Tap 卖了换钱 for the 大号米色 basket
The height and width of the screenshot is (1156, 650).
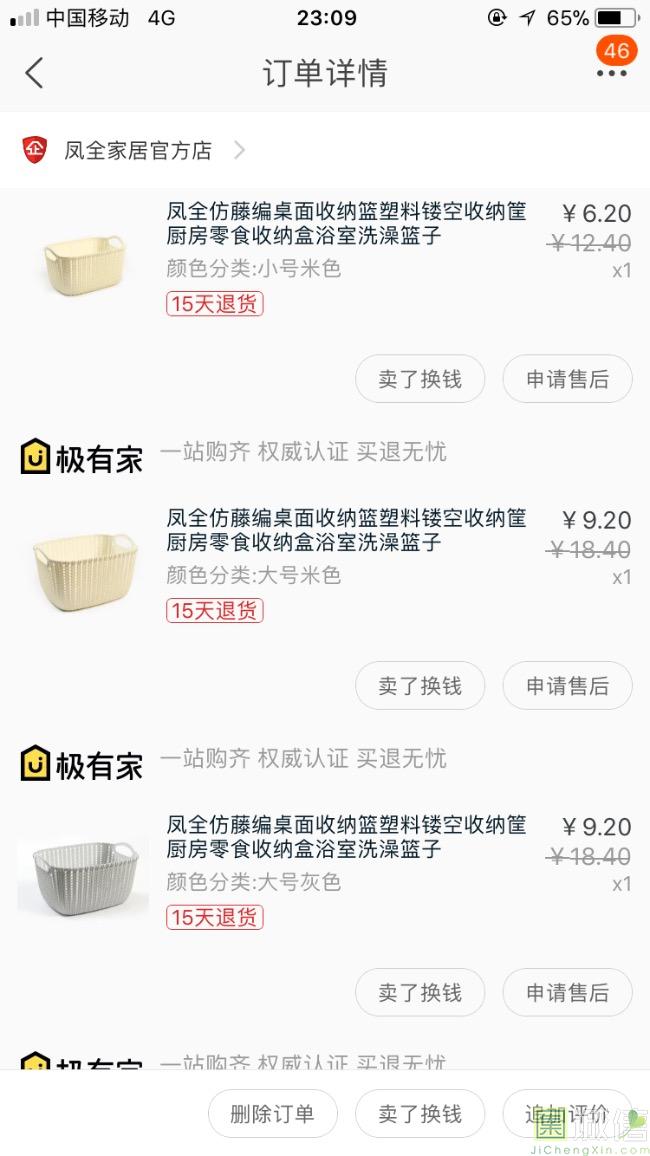pos(420,686)
